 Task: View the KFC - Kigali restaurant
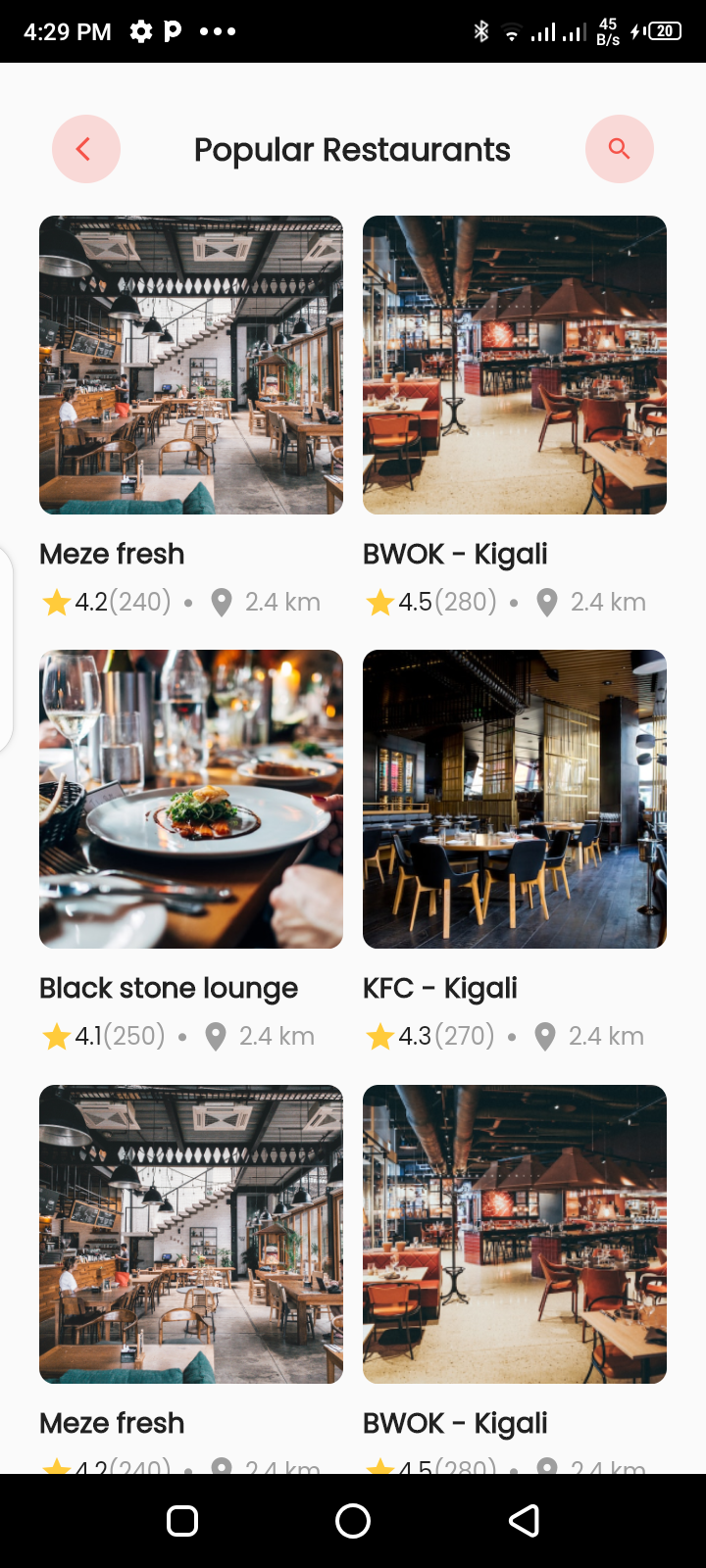pyautogui.click(x=515, y=800)
